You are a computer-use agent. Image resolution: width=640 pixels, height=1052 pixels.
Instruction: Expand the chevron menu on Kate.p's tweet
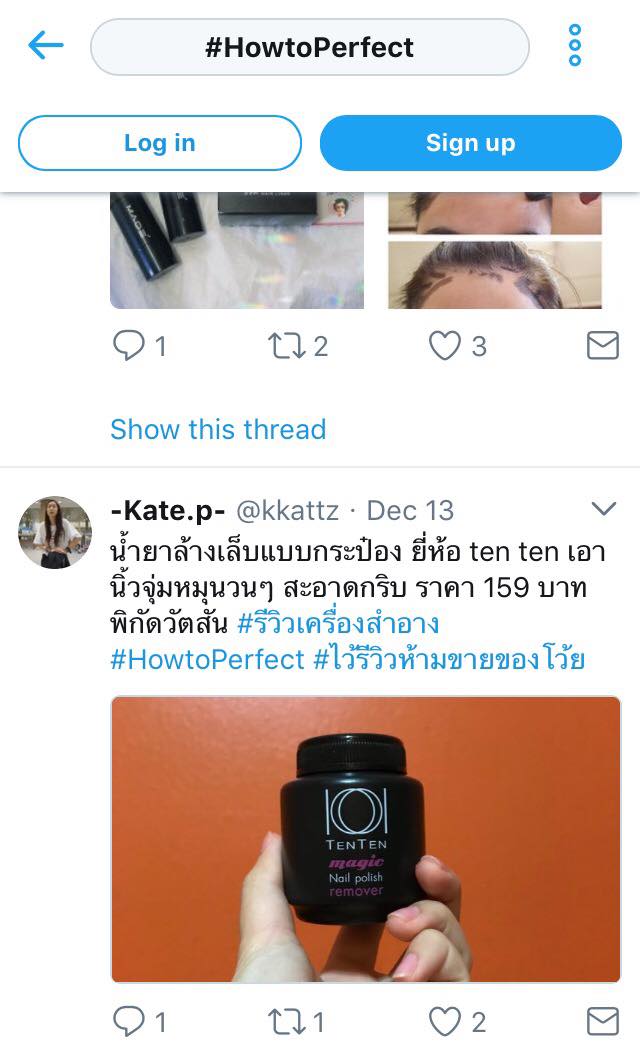point(604,509)
